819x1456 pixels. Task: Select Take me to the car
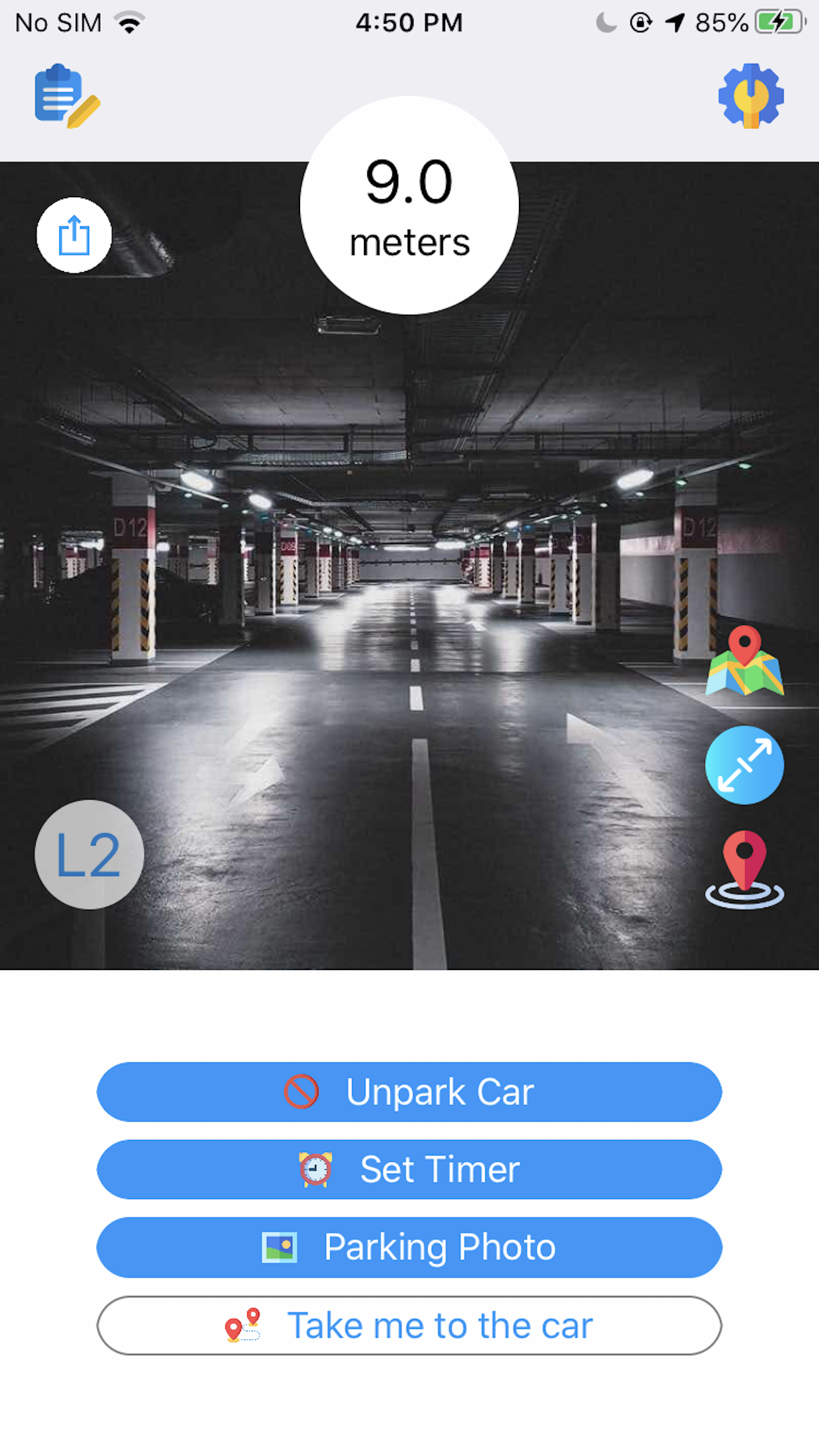tap(409, 1325)
